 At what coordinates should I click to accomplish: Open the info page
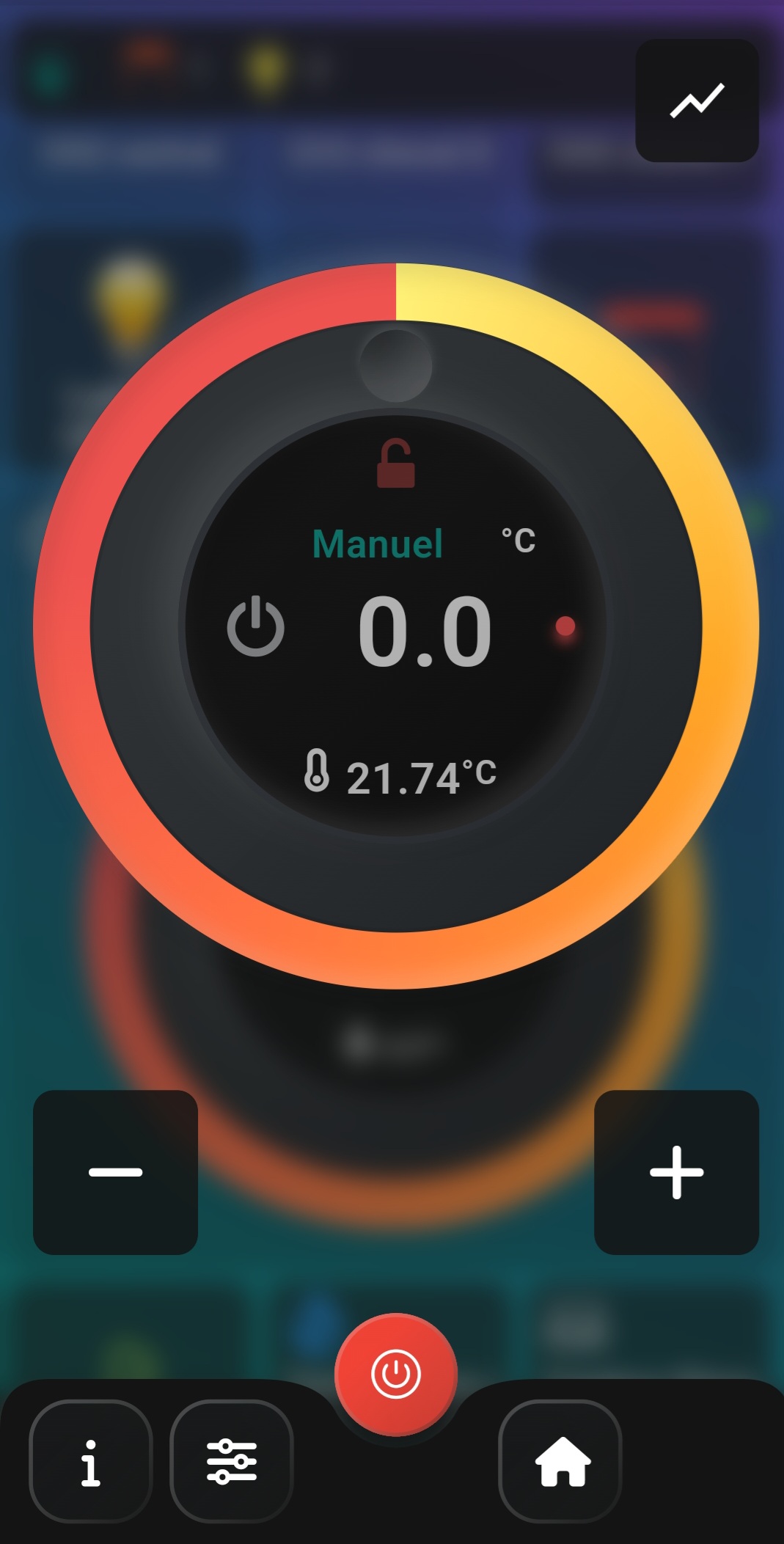point(91,1462)
